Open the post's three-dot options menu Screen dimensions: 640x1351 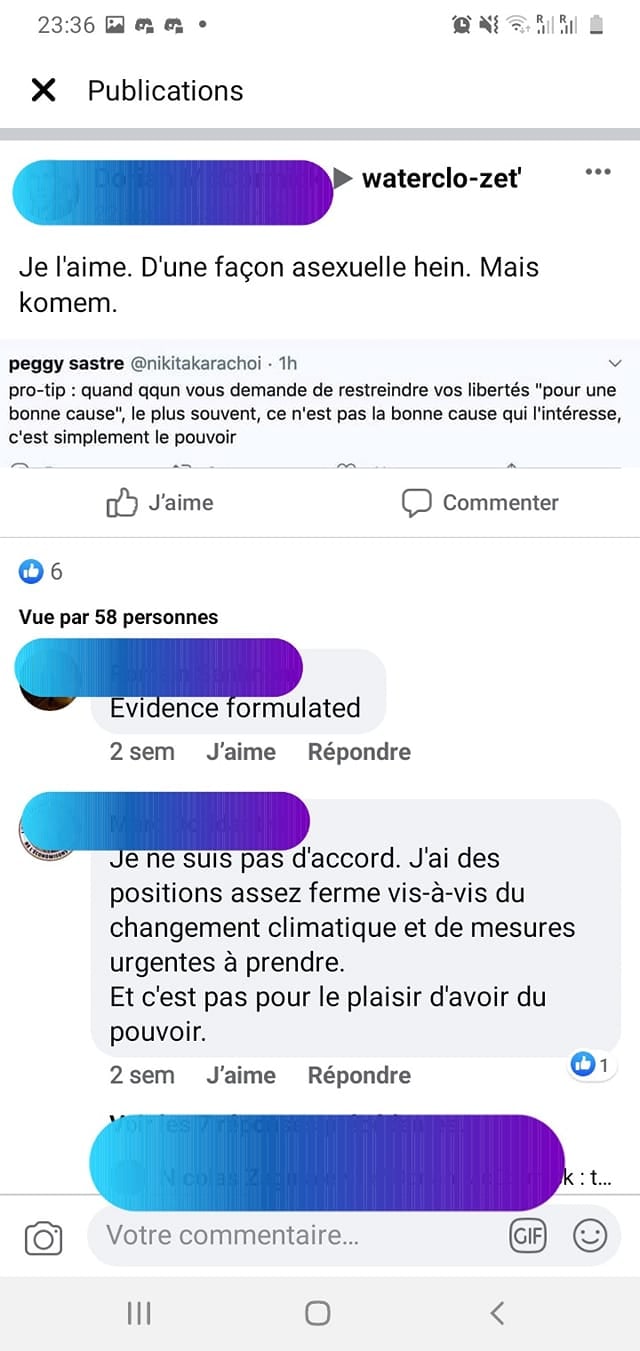(x=598, y=172)
